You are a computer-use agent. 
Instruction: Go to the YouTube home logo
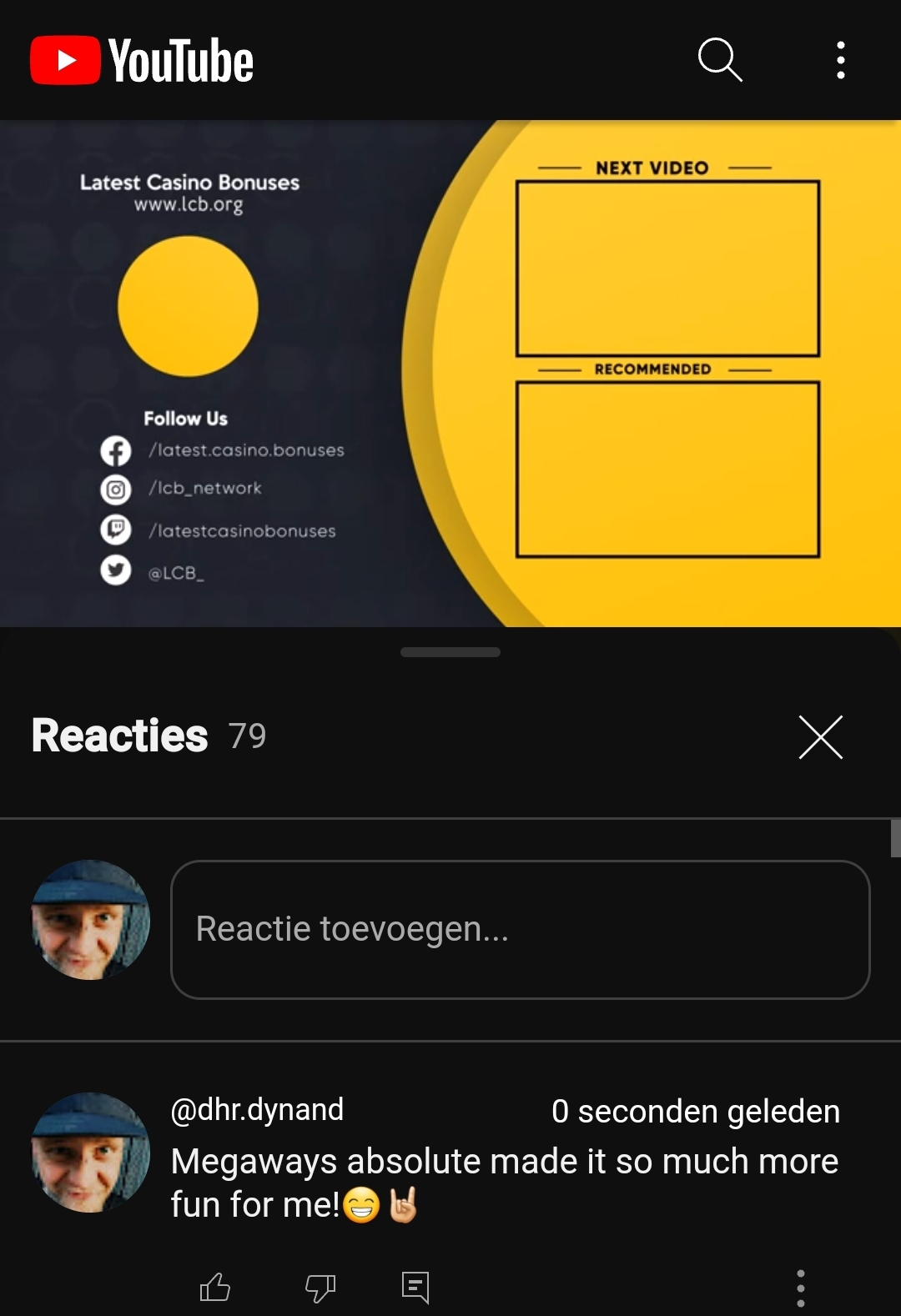pyautogui.click(x=142, y=60)
